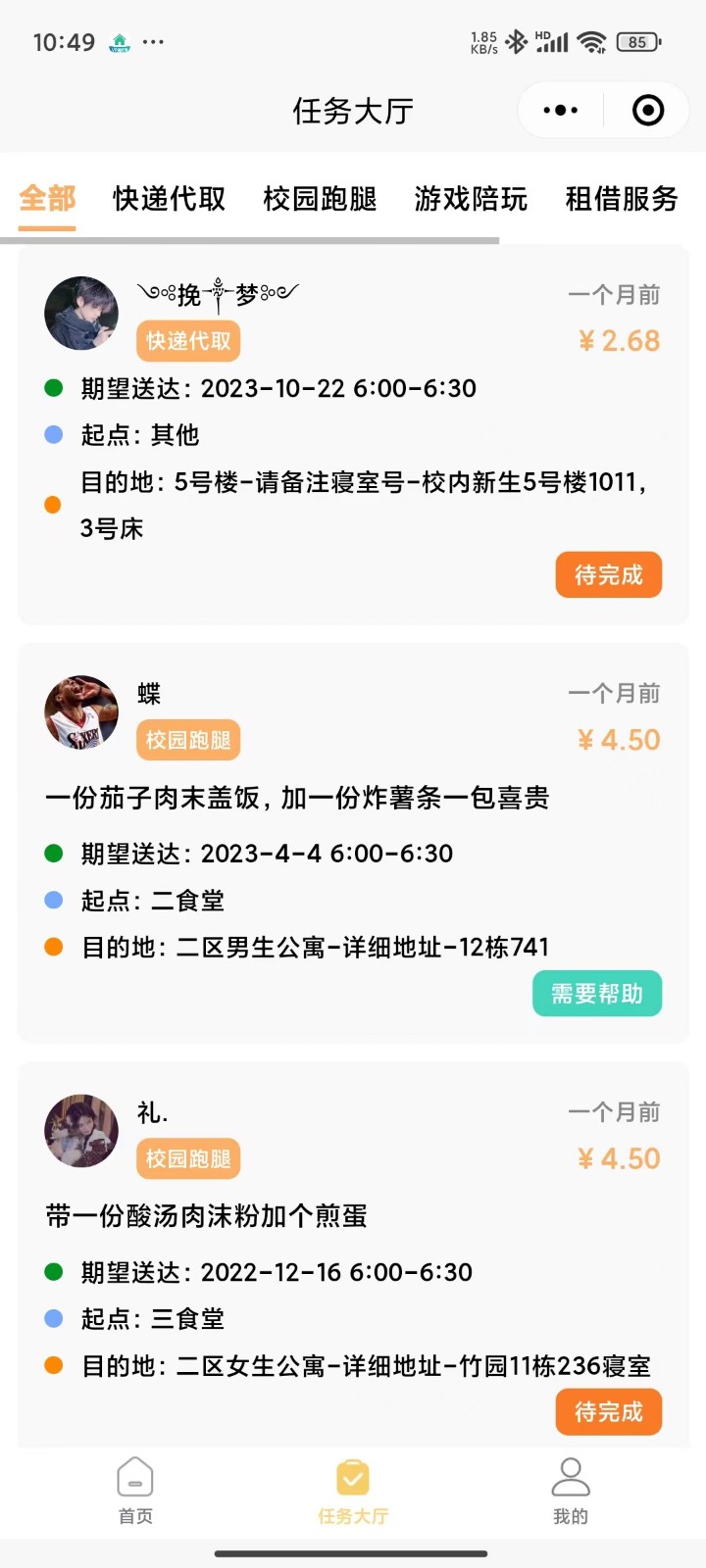Open the 我的 profile tab
The width and height of the screenshot is (706, 1568).
point(571,1491)
